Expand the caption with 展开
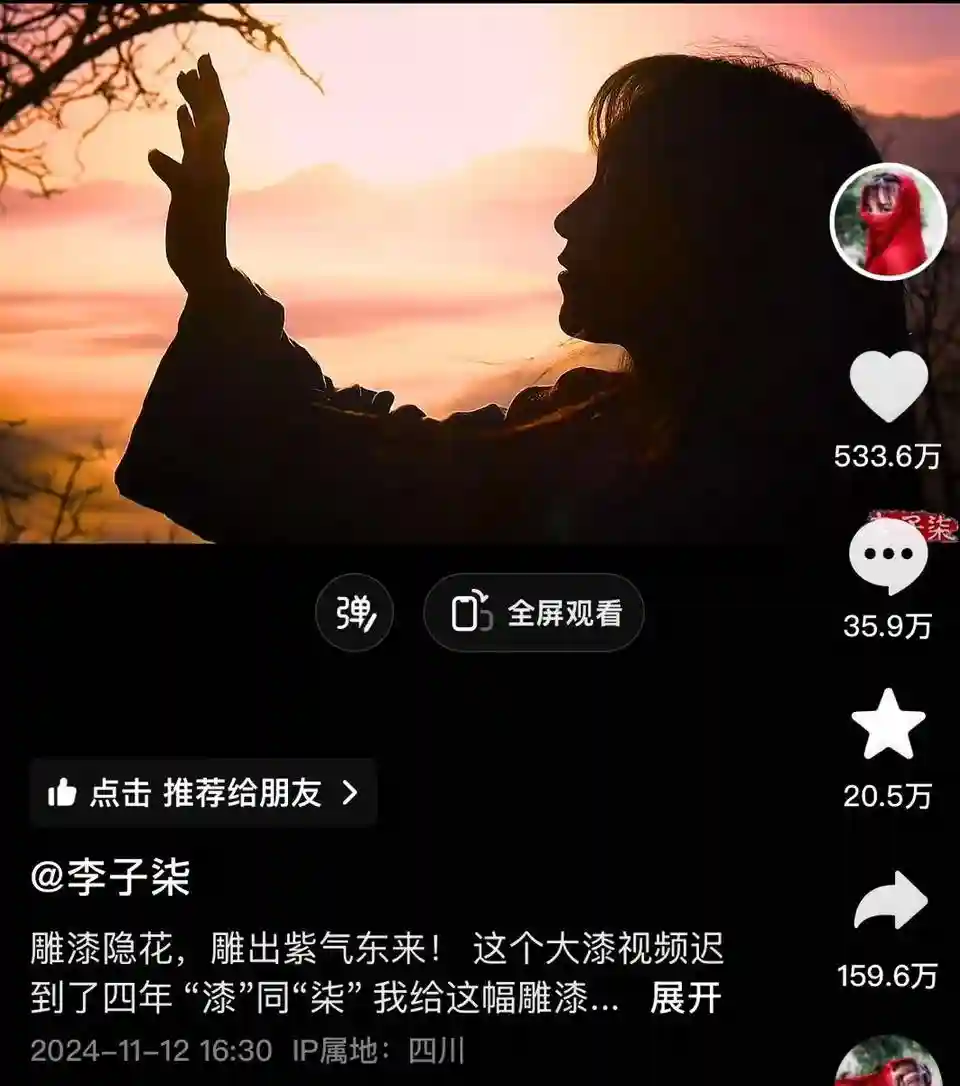This screenshot has height=1086, width=960. [x=685, y=998]
